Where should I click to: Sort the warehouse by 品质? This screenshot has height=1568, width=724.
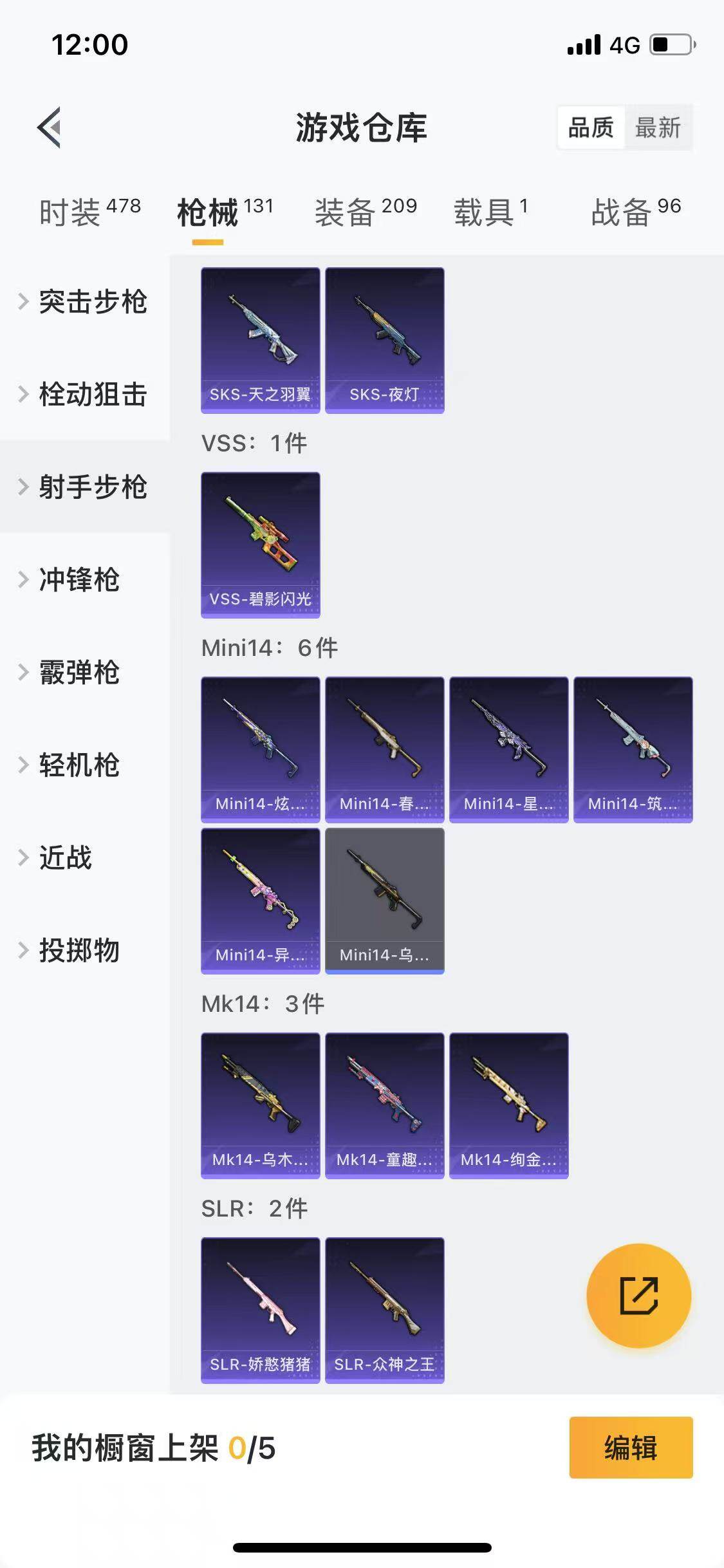click(x=590, y=127)
